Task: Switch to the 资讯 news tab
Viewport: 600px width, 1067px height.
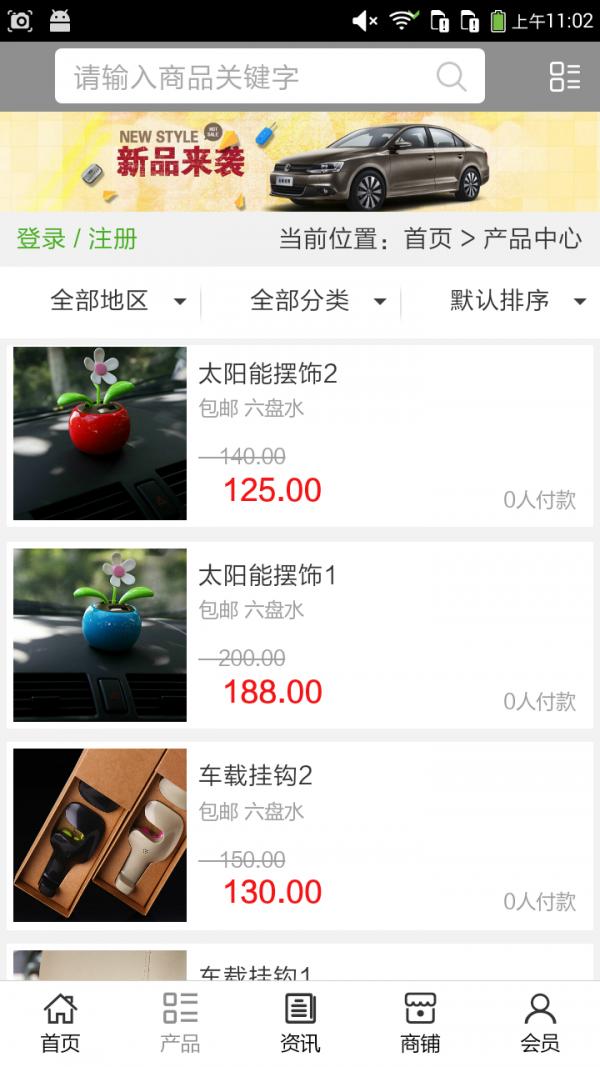Action: coord(300,1023)
